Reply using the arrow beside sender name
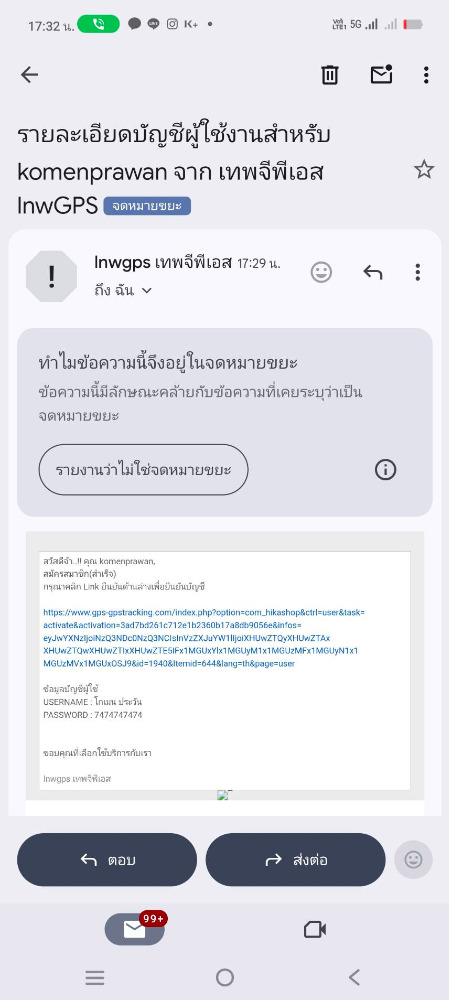 pos(372,272)
